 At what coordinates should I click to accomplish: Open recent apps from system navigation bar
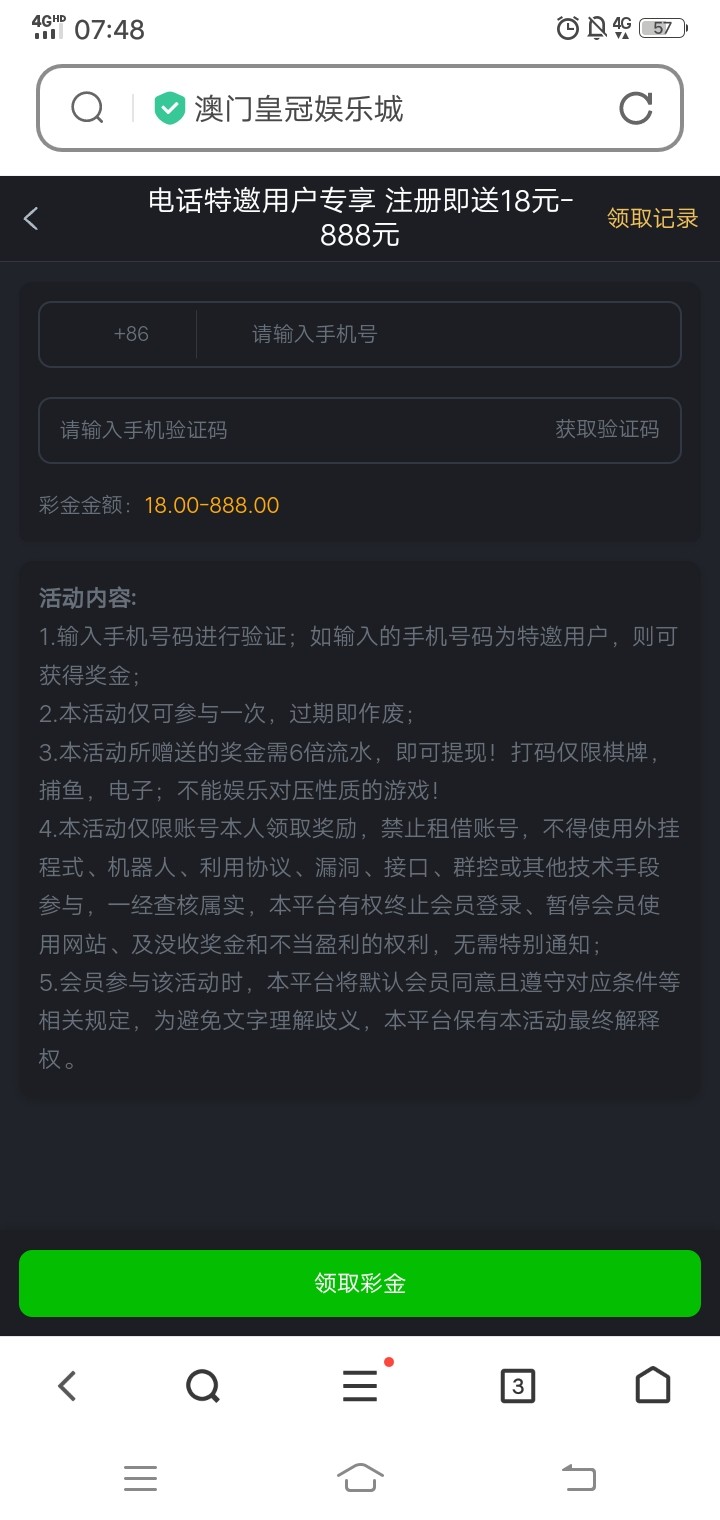(140, 1477)
